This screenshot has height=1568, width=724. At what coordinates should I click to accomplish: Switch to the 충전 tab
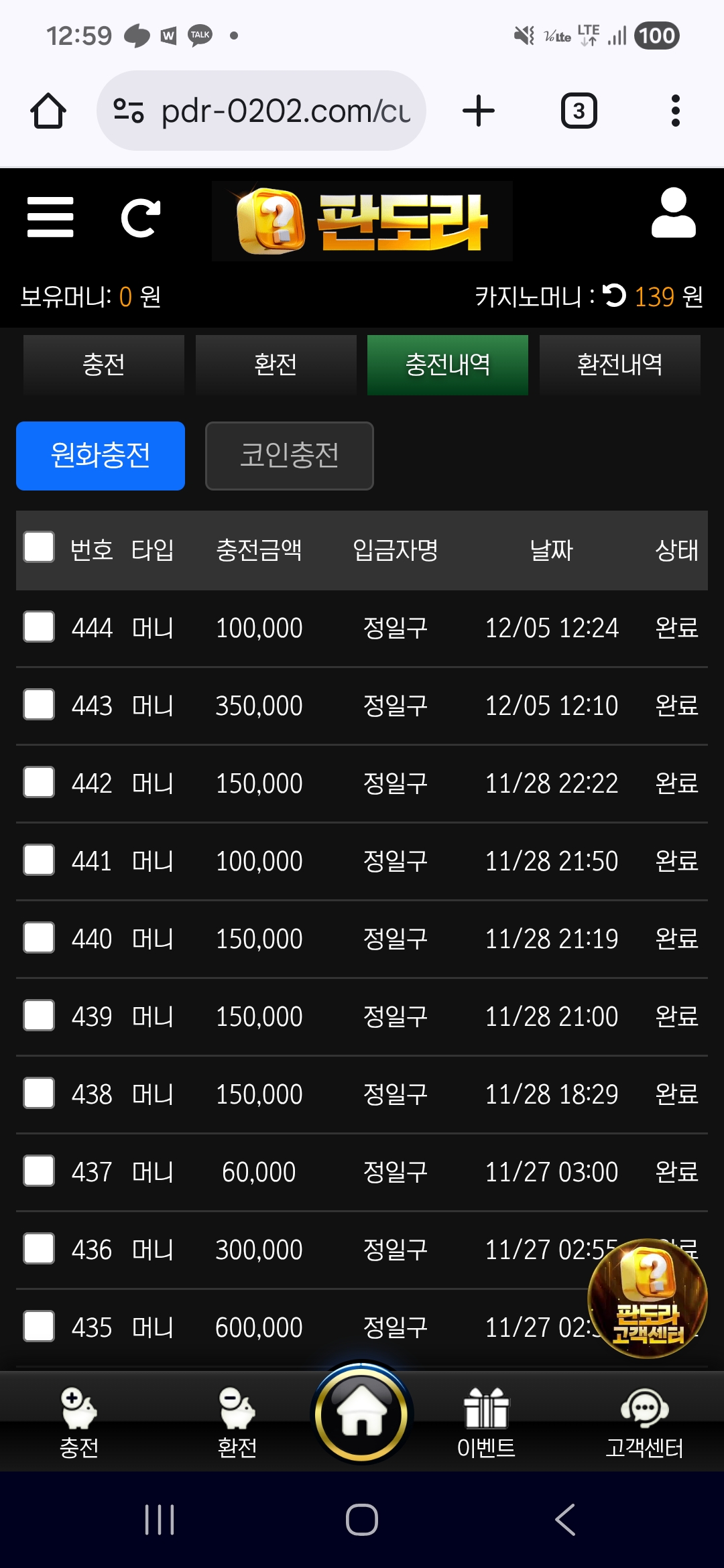(x=104, y=365)
